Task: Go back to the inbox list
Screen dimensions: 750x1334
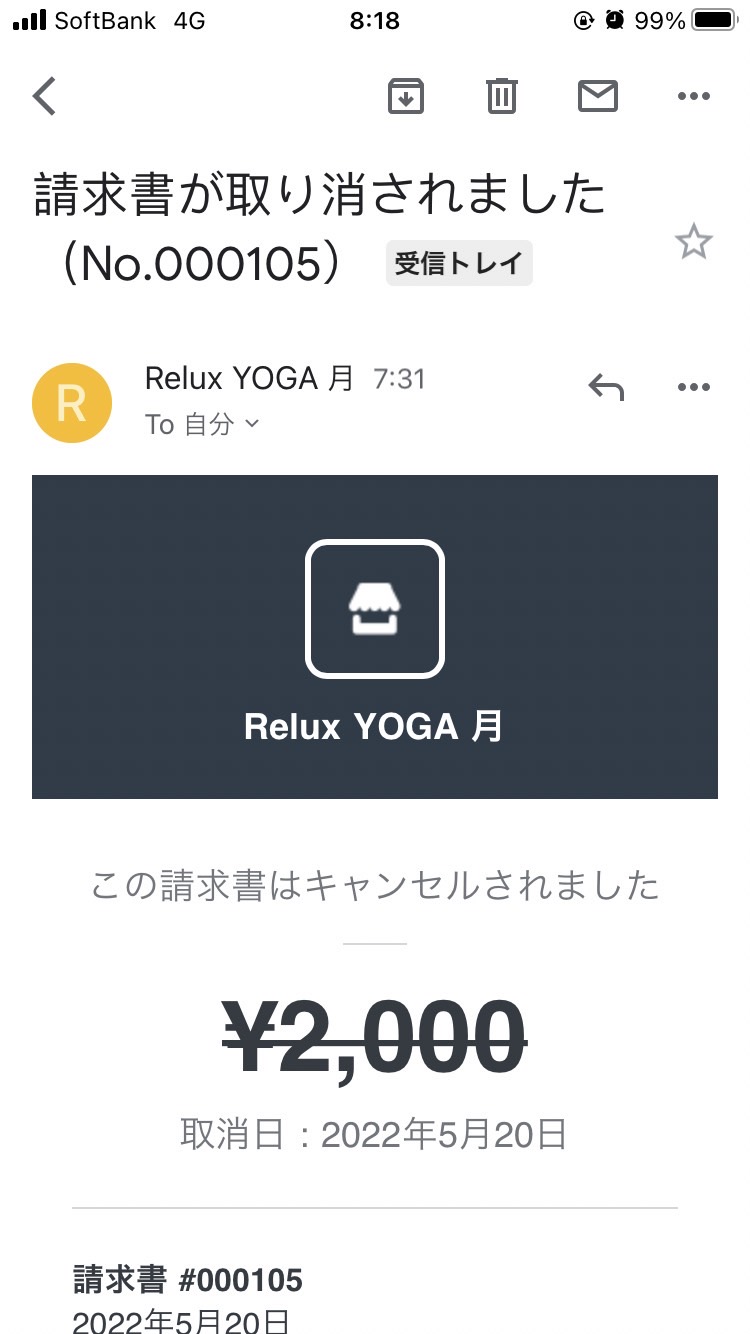Action: point(45,96)
